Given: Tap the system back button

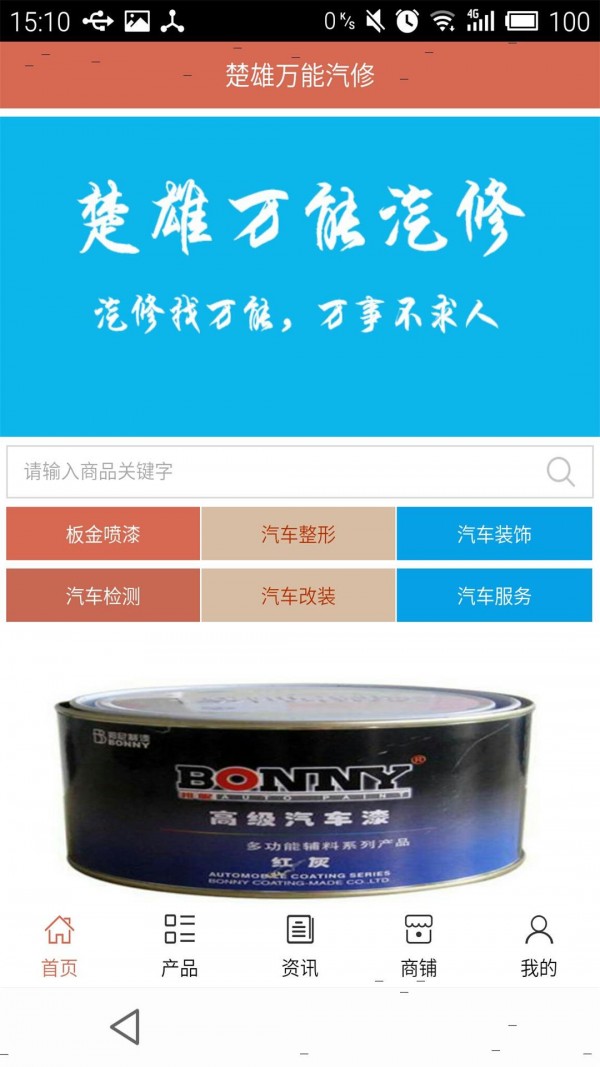Looking at the screenshot, I should [x=125, y=1027].
